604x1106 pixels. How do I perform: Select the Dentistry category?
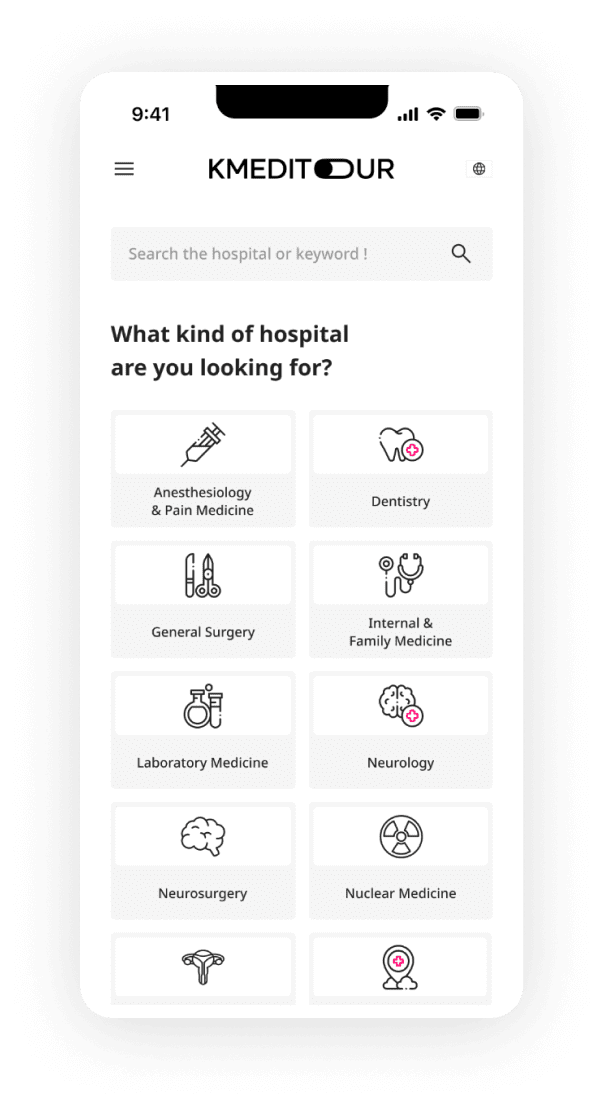coord(400,468)
